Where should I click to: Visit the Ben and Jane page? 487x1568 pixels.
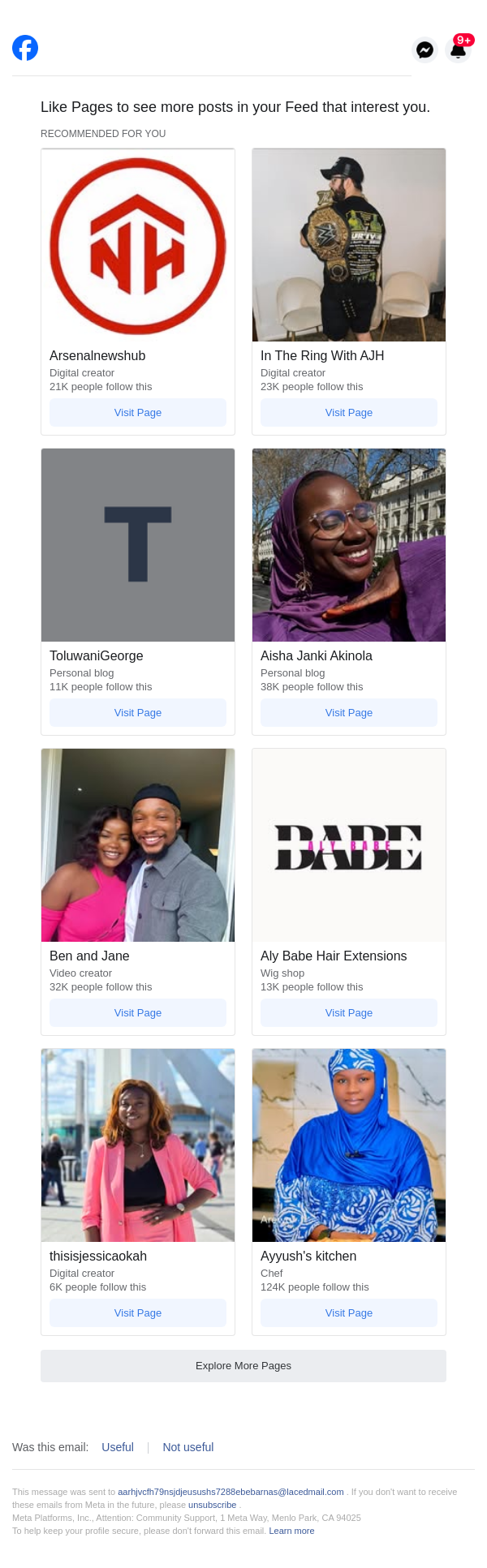point(138,1013)
